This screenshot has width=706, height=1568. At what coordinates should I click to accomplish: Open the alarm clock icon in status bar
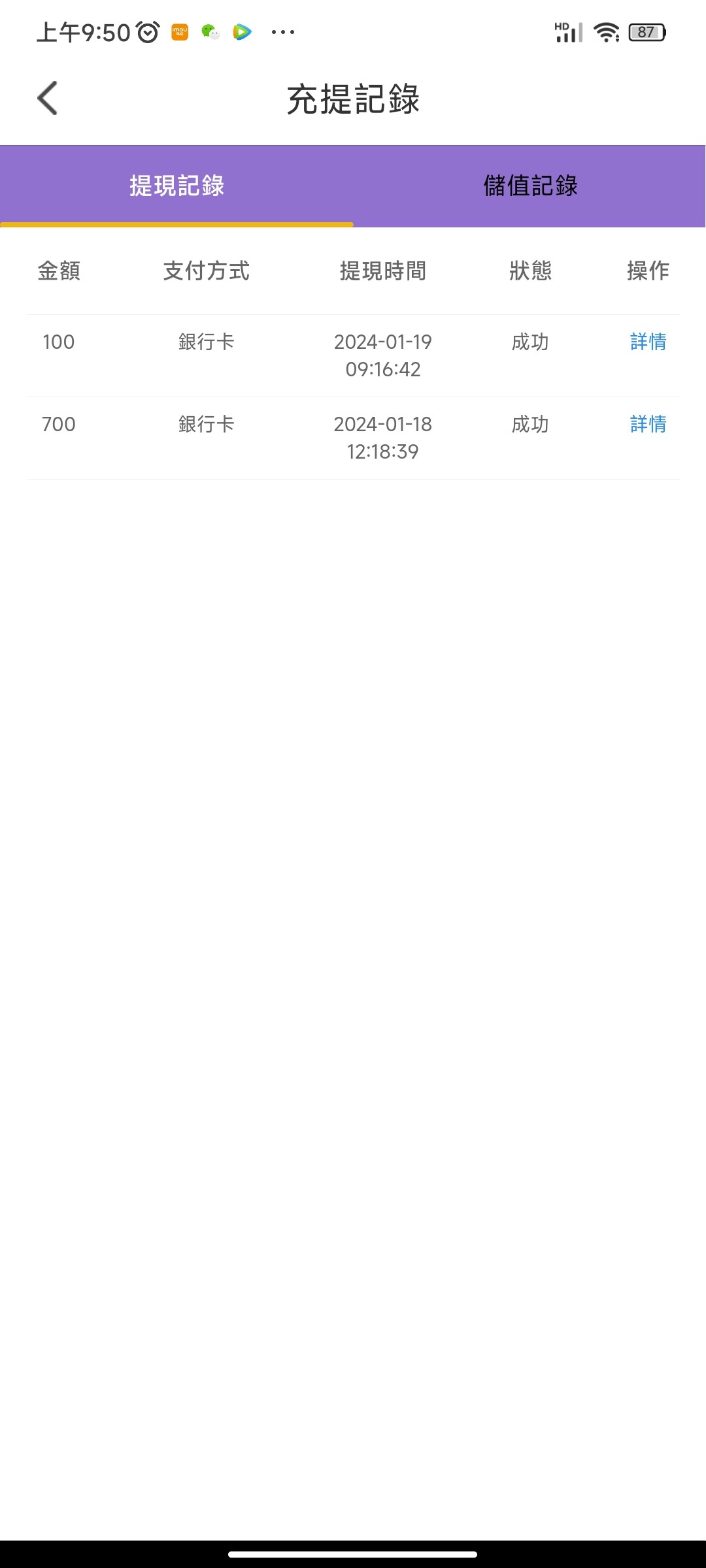click(147, 31)
